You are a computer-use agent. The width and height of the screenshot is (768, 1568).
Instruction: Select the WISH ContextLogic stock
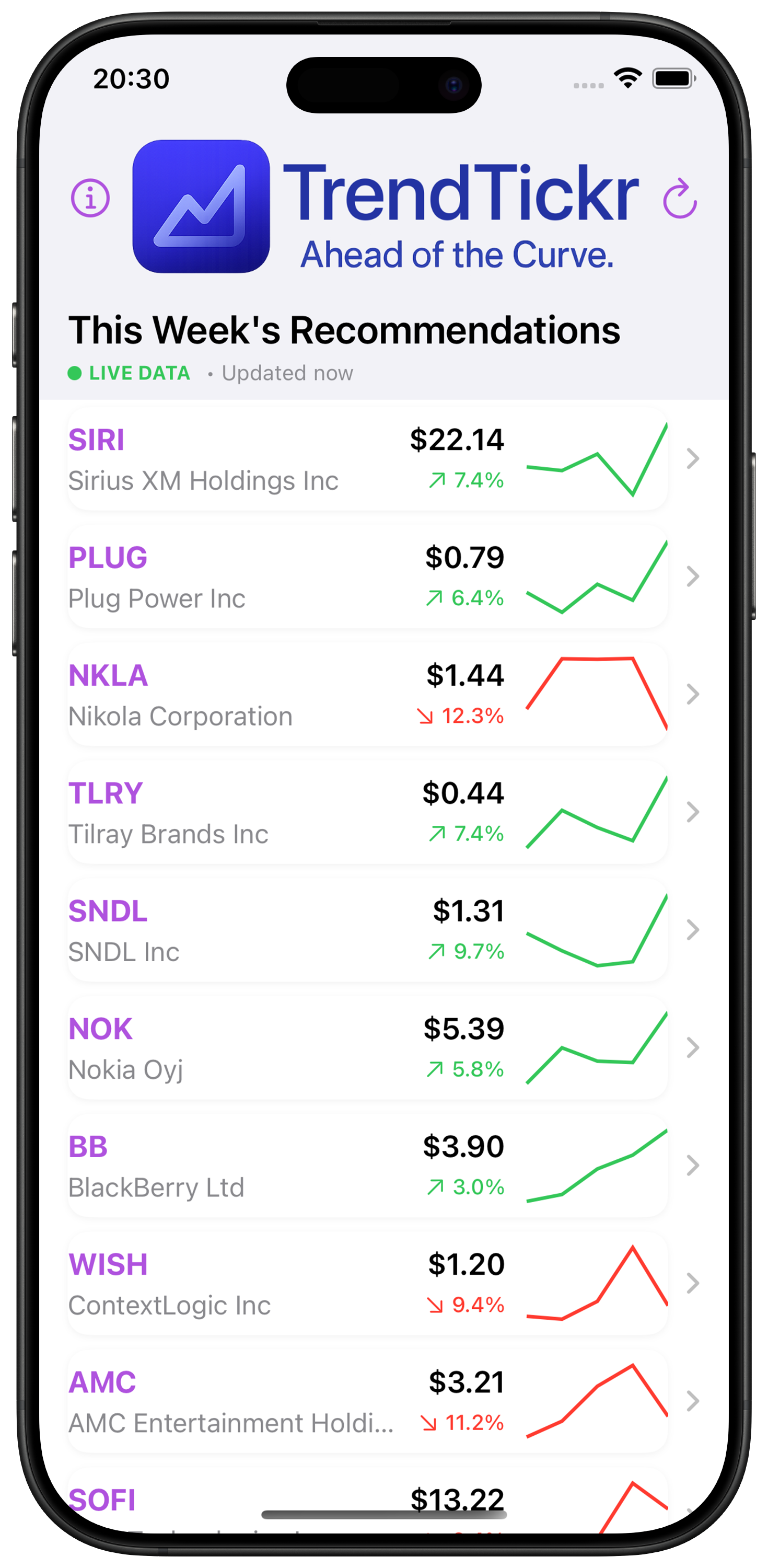[368, 1283]
